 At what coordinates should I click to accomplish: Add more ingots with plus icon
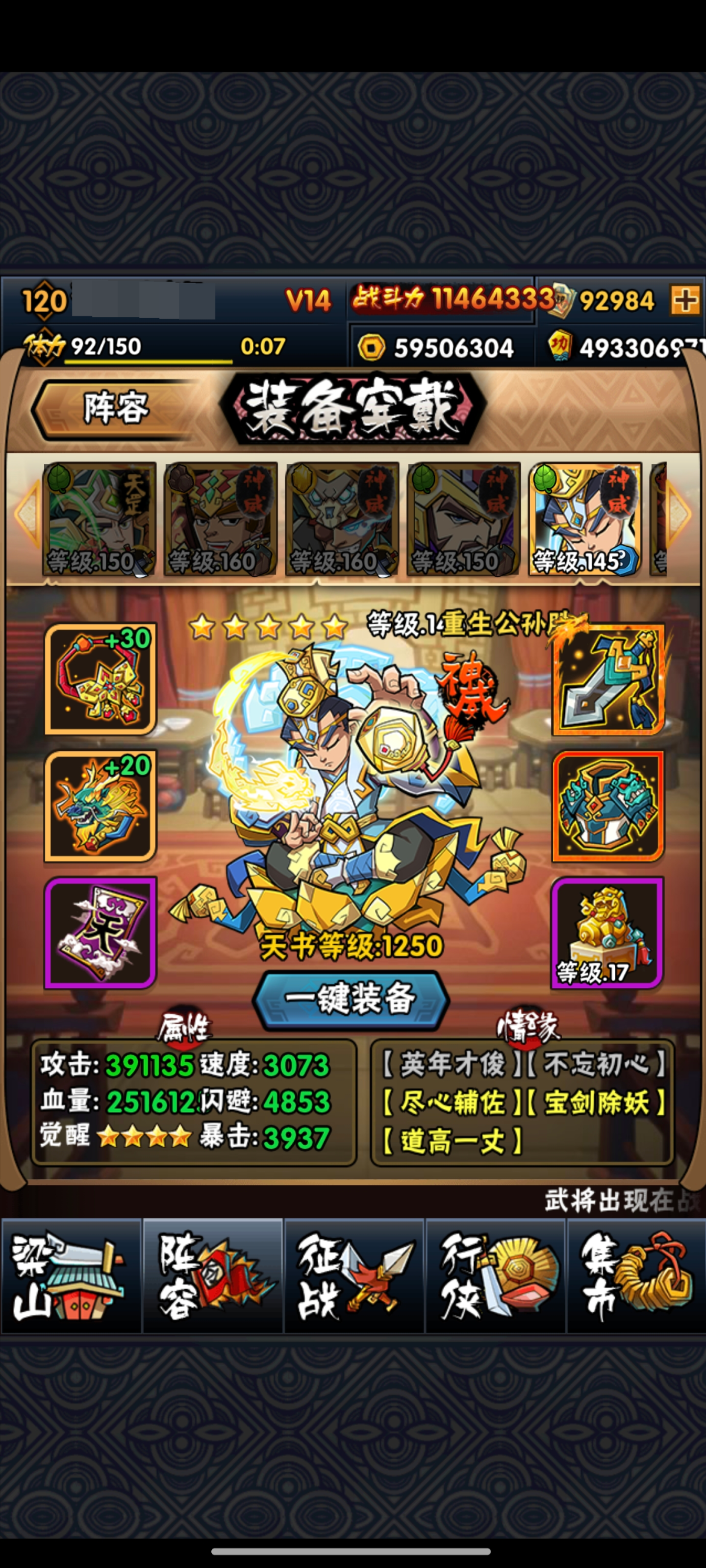tap(685, 300)
